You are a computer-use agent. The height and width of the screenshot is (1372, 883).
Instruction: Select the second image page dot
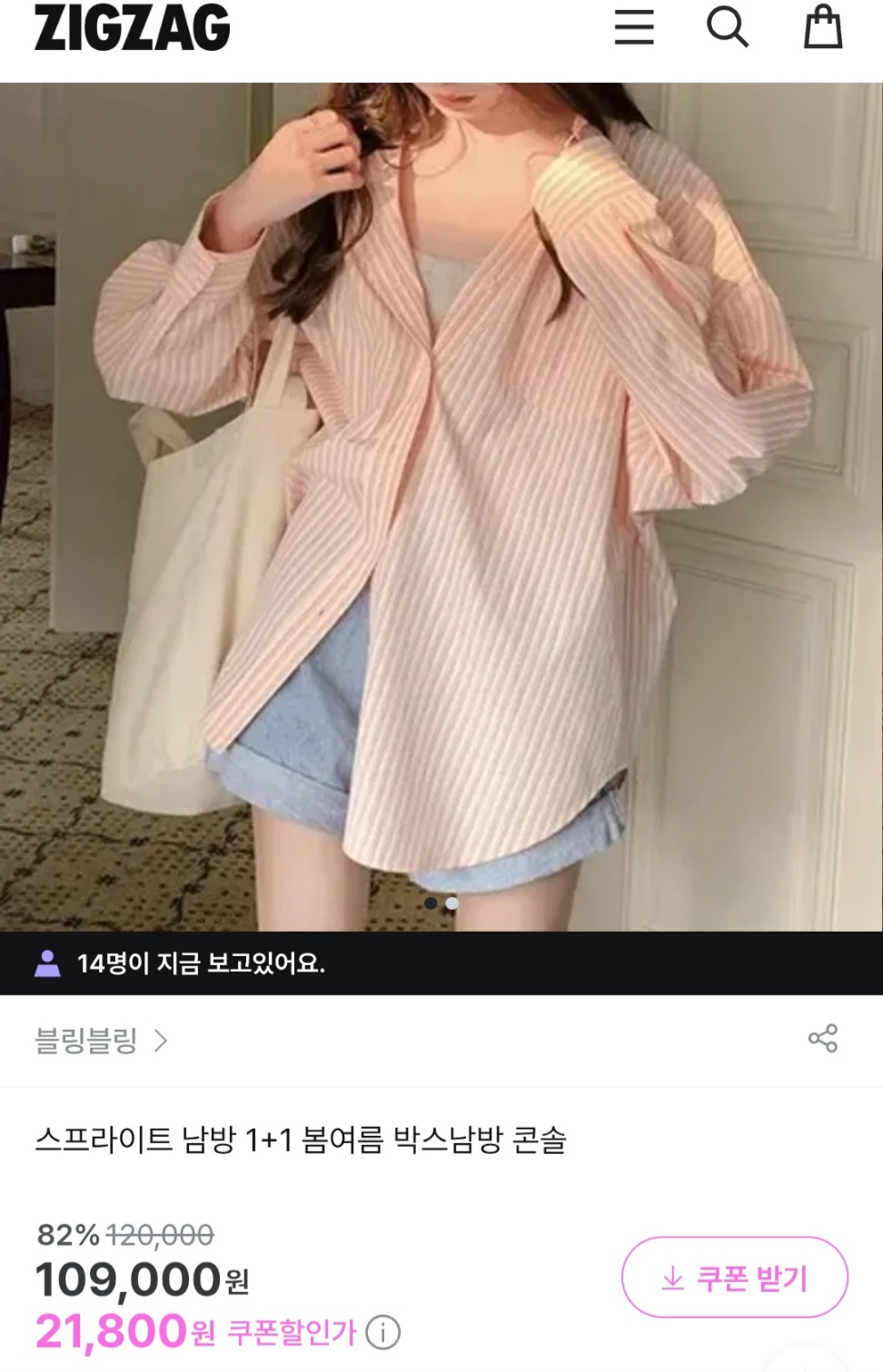[x=452, y=903]
